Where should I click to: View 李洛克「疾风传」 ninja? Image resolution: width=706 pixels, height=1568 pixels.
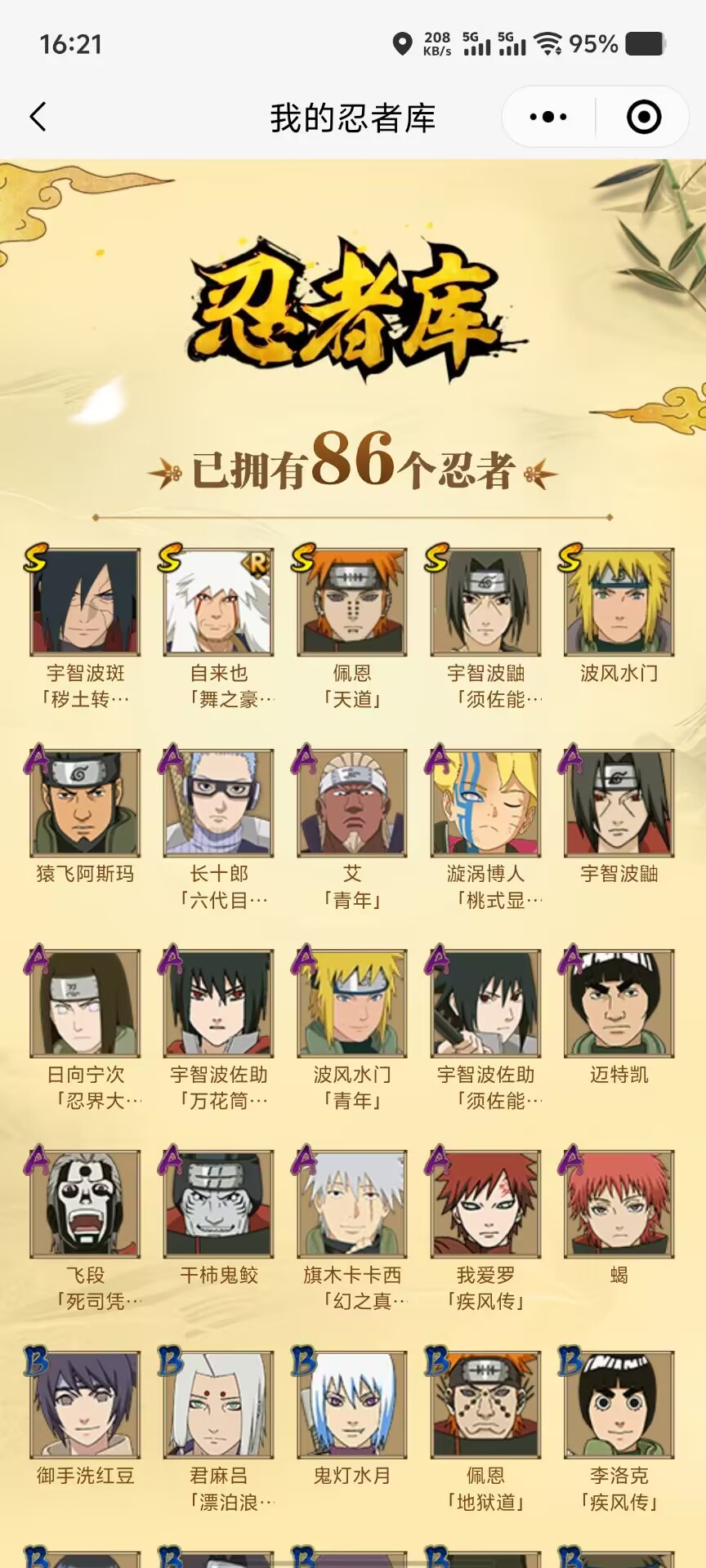[619, 1405]
